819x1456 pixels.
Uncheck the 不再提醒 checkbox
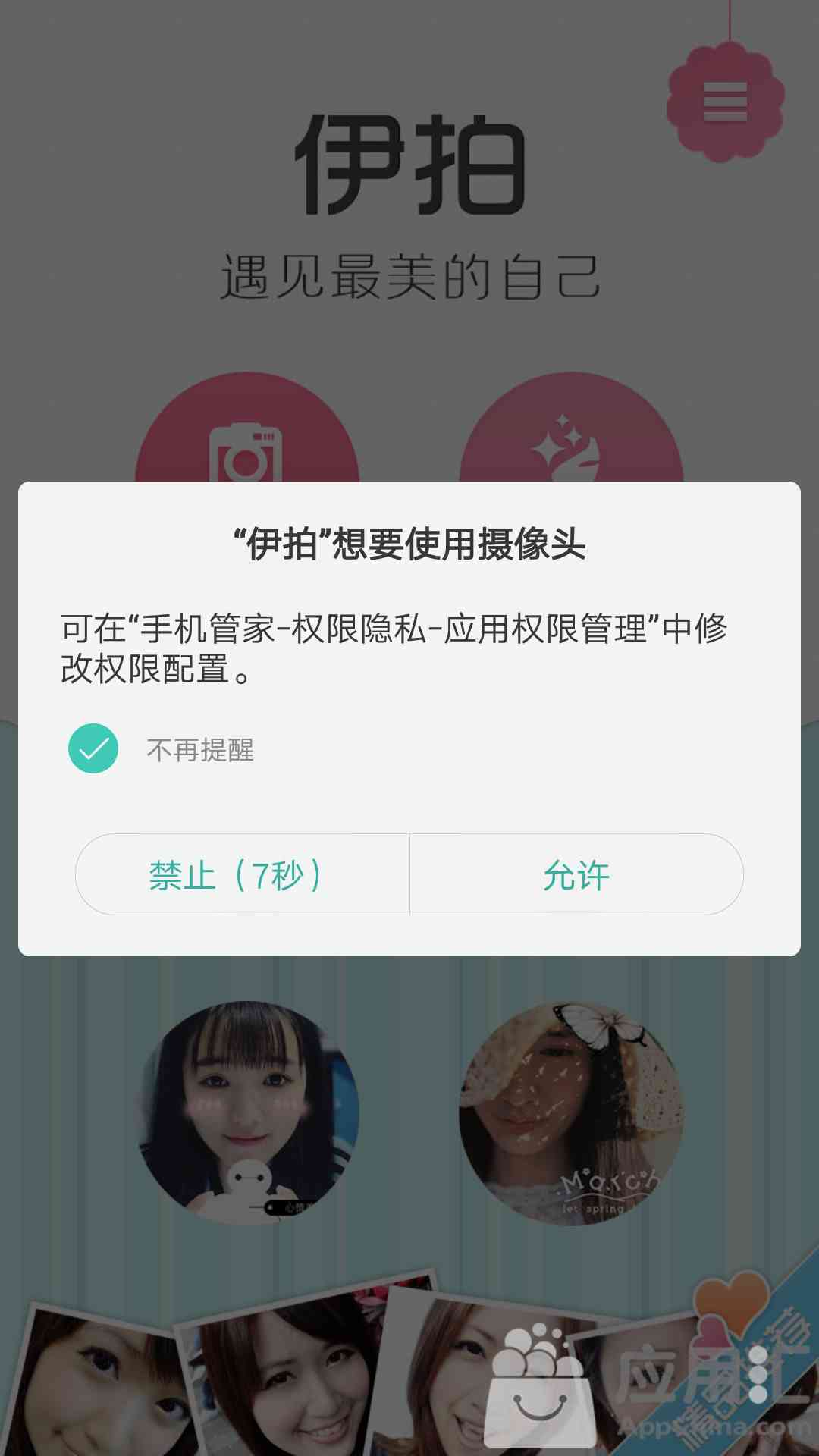tap(93, 748)
